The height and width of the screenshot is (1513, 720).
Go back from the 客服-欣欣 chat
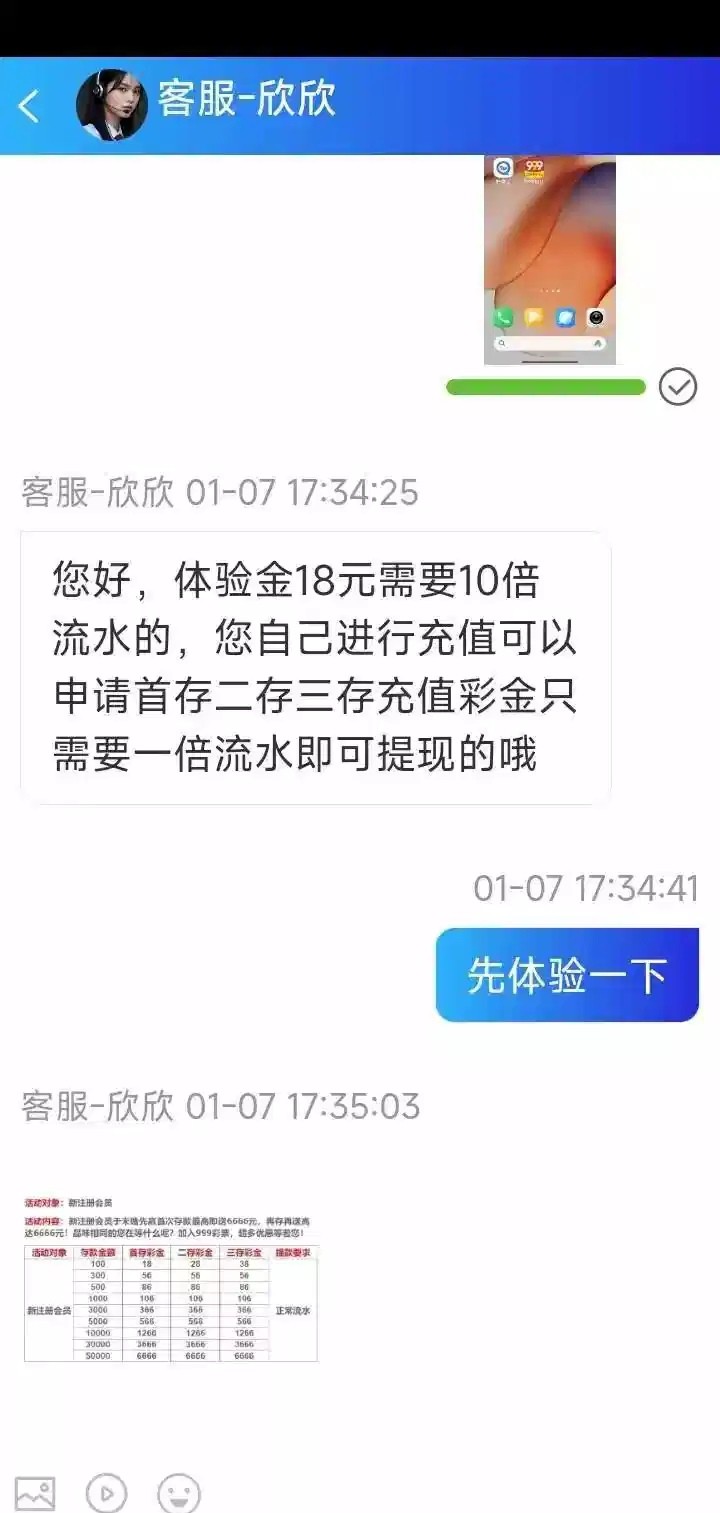click(30, 106)
